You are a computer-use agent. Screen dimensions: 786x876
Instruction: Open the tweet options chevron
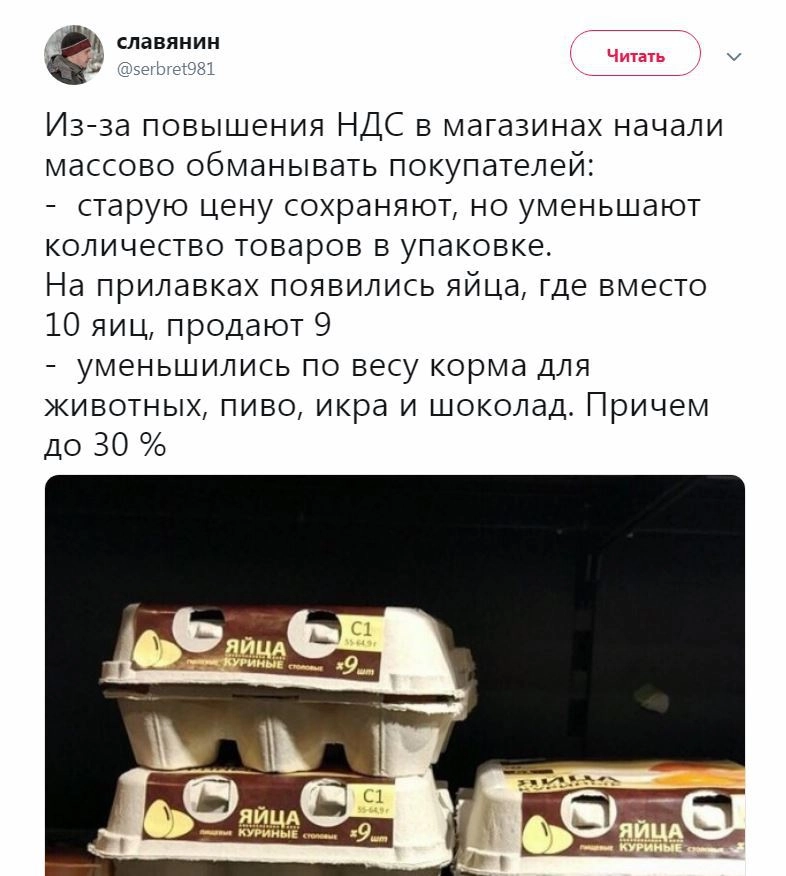734,56
